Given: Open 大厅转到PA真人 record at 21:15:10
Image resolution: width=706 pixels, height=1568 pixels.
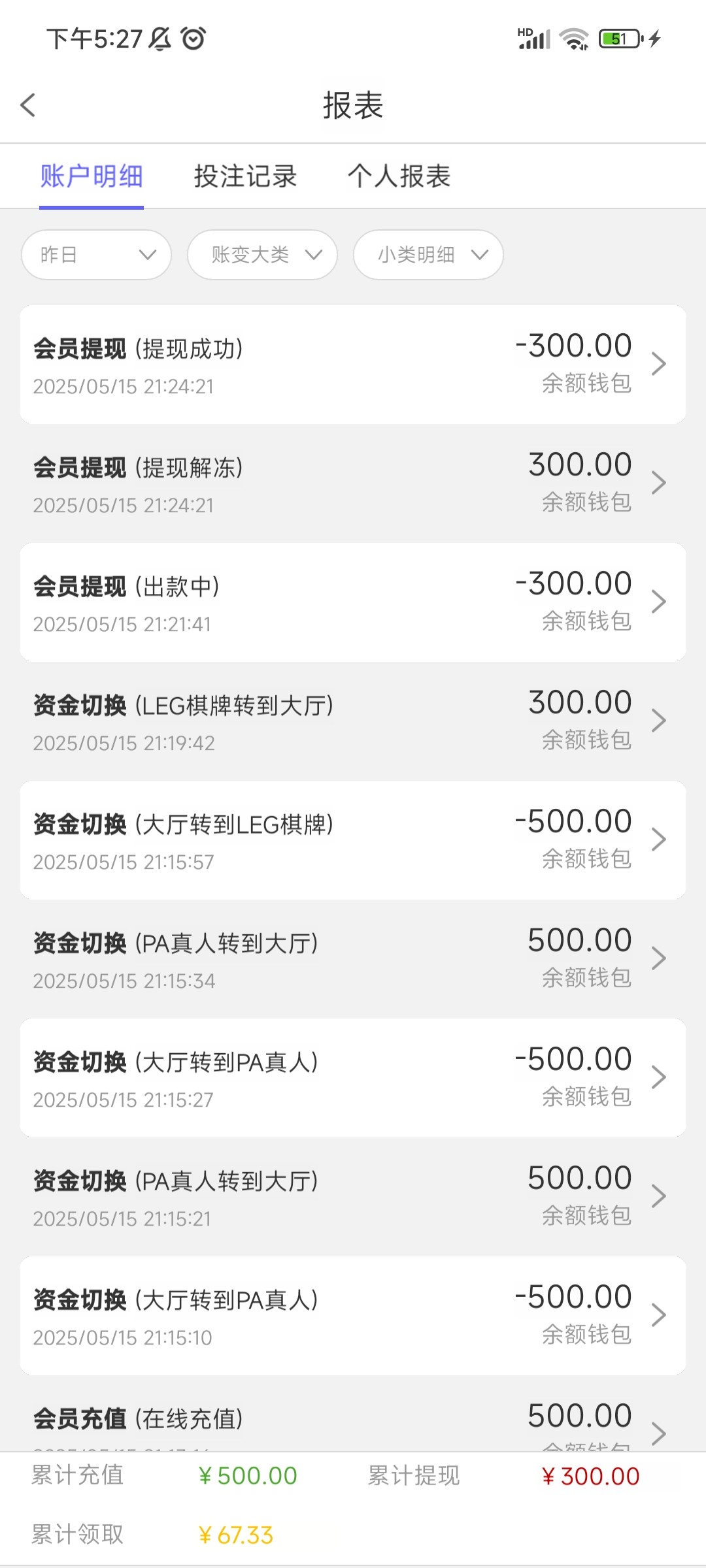Looking at the screenshot, I should 353,1316.
